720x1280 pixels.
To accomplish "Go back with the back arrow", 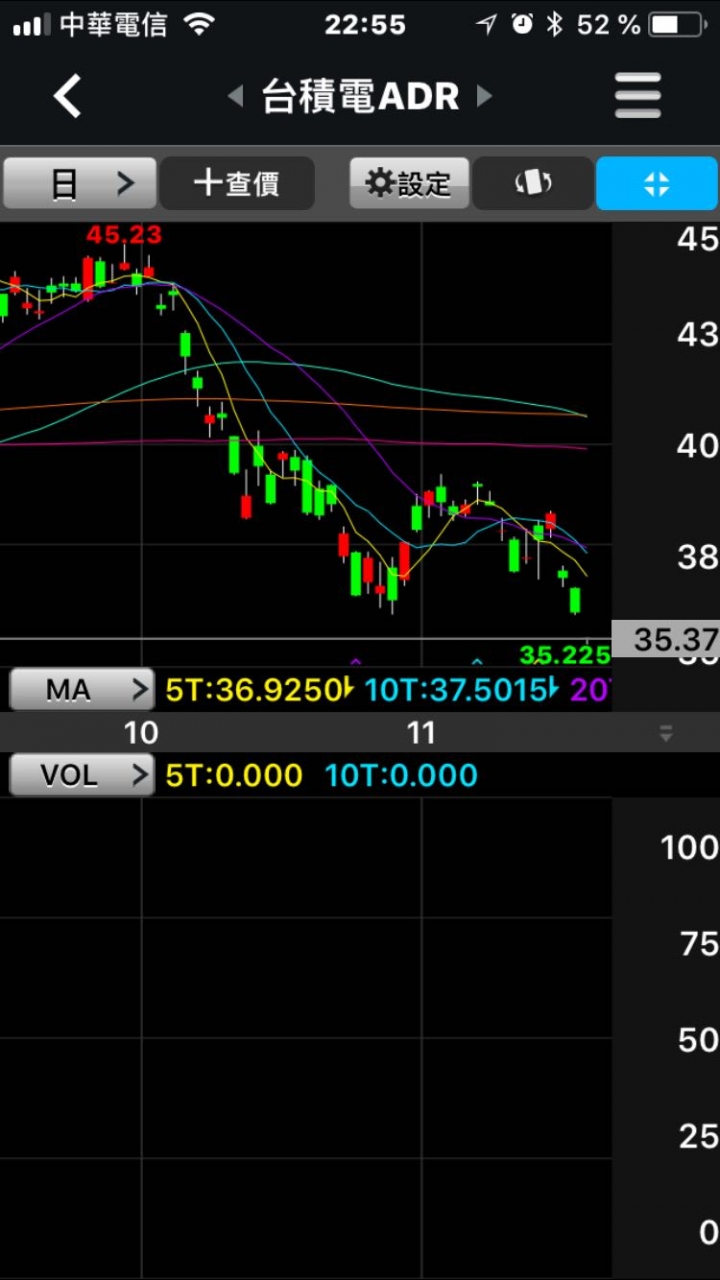I will tap(67, 97).
